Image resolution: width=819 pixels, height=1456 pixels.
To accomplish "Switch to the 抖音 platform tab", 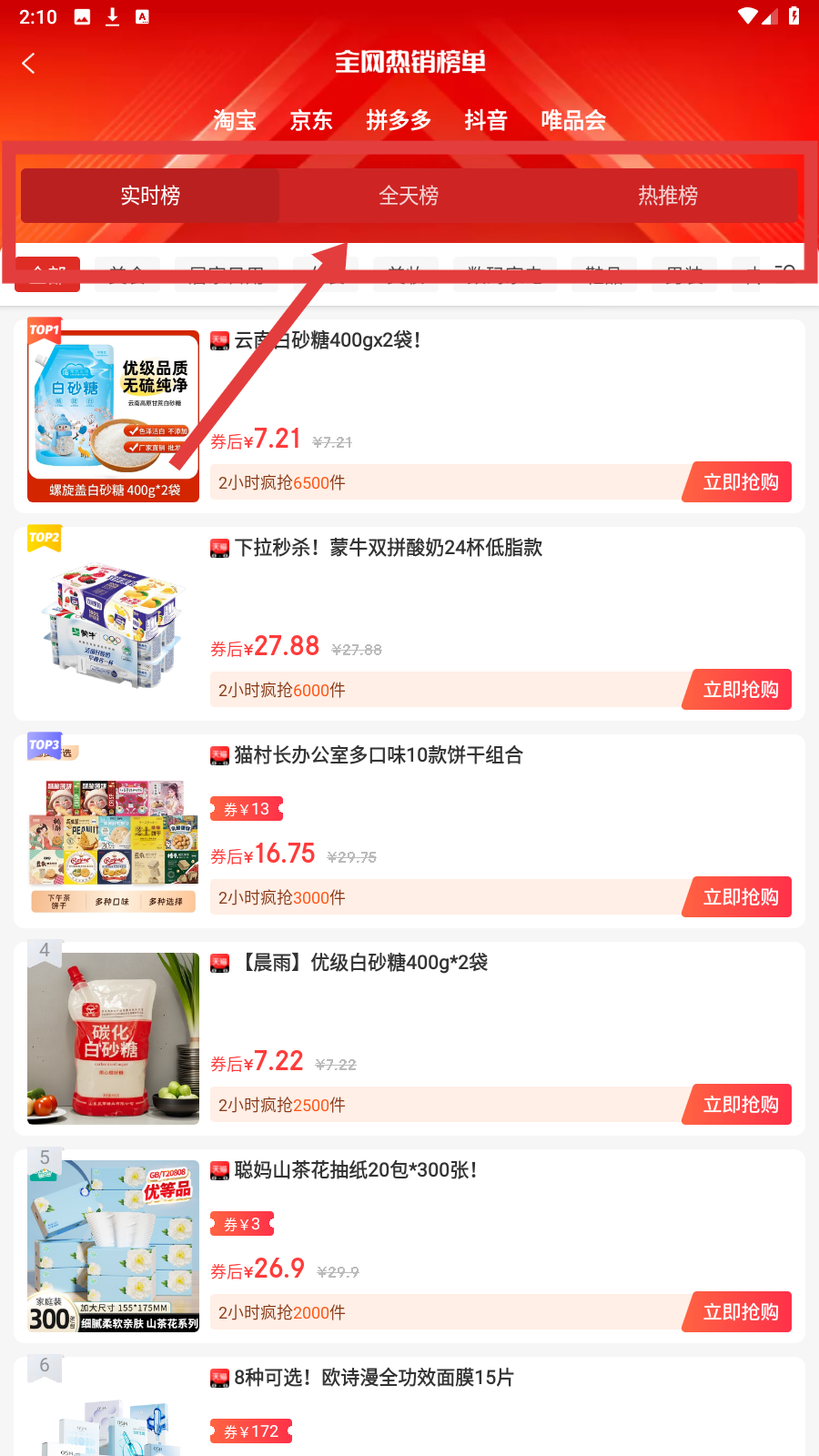I will (486, 120).
